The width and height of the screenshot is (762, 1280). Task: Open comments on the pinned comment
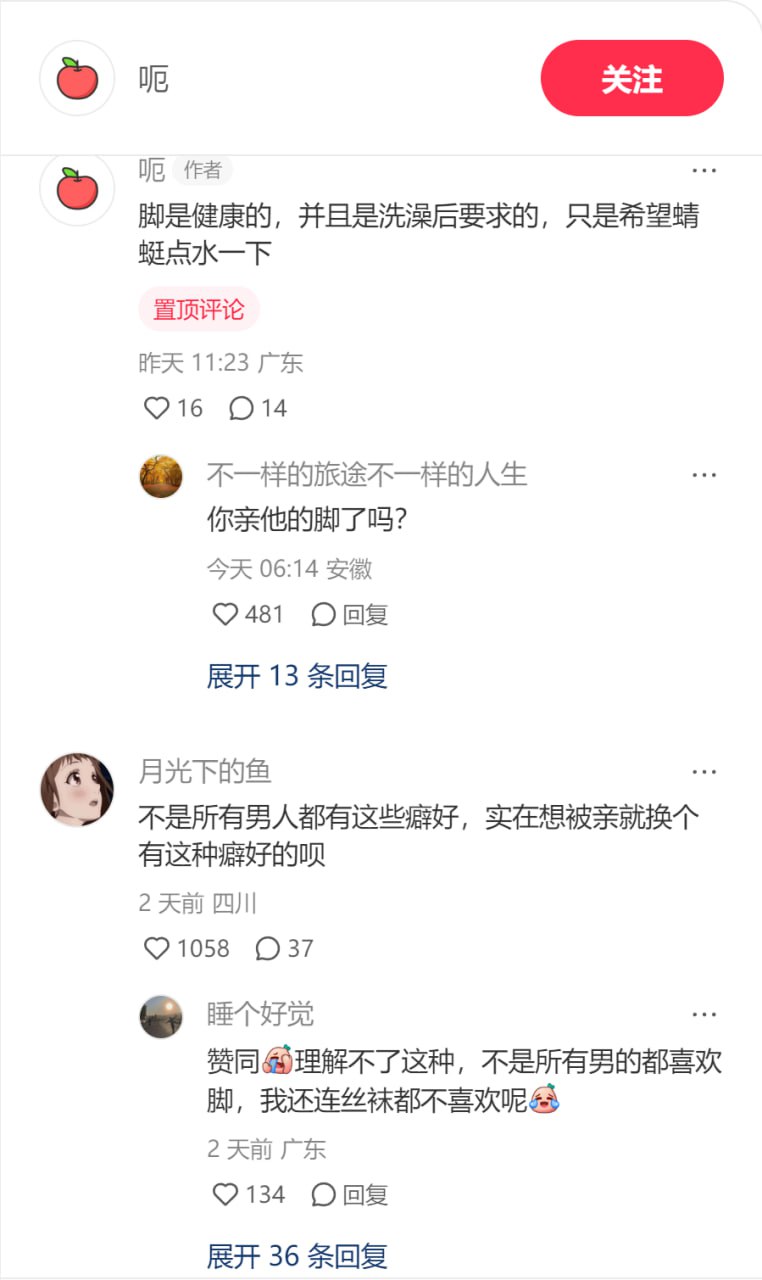click(241, 407)
